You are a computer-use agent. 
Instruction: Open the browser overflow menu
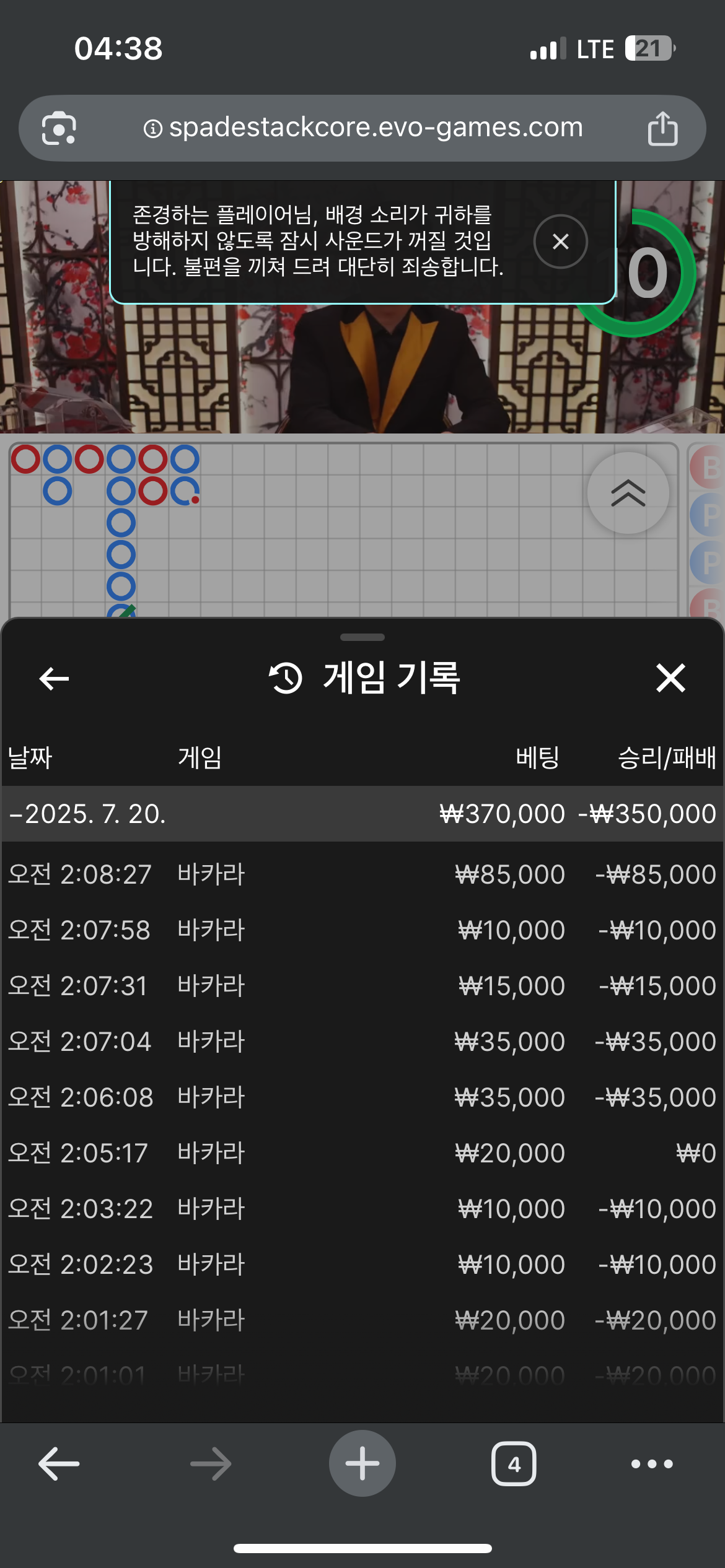652,1464
